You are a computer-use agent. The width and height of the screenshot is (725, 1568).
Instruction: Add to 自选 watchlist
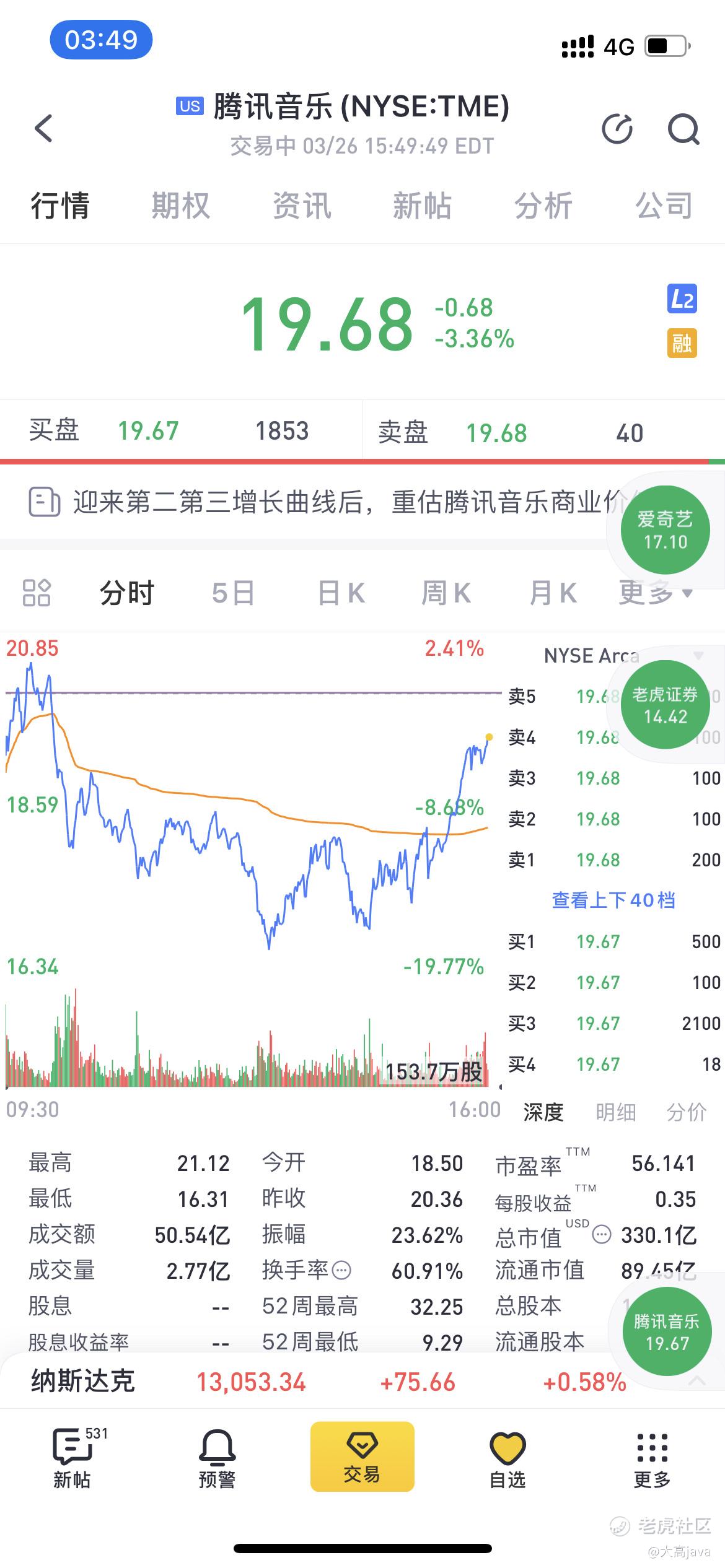point(507,1459)
